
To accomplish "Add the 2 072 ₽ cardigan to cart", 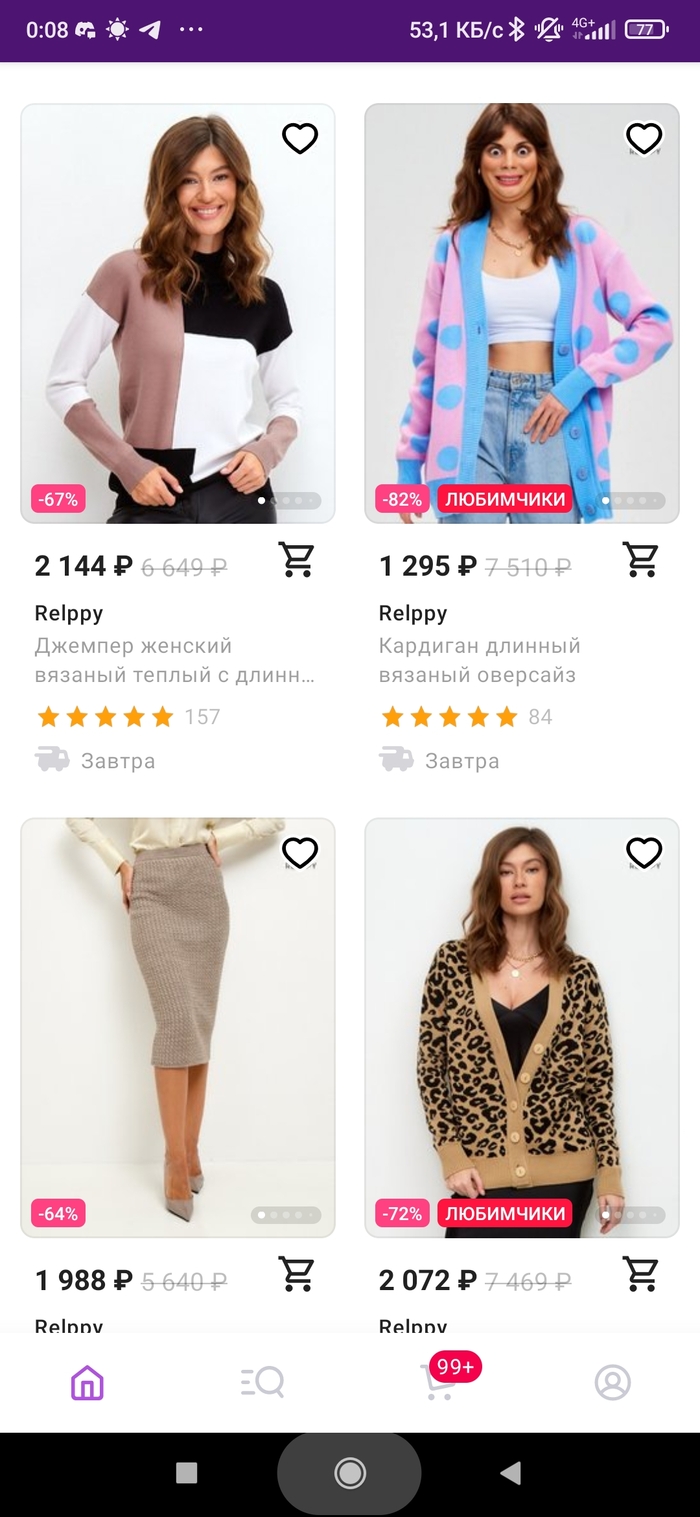I will coord(640,1274).
